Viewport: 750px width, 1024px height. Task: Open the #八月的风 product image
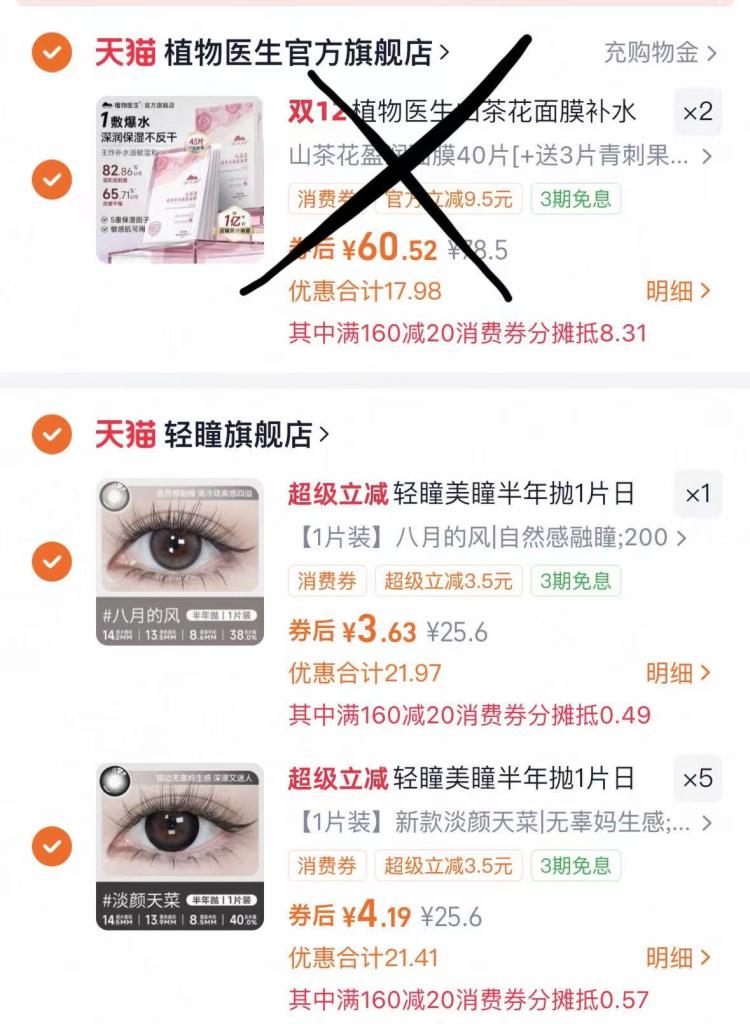click(180, 562)
